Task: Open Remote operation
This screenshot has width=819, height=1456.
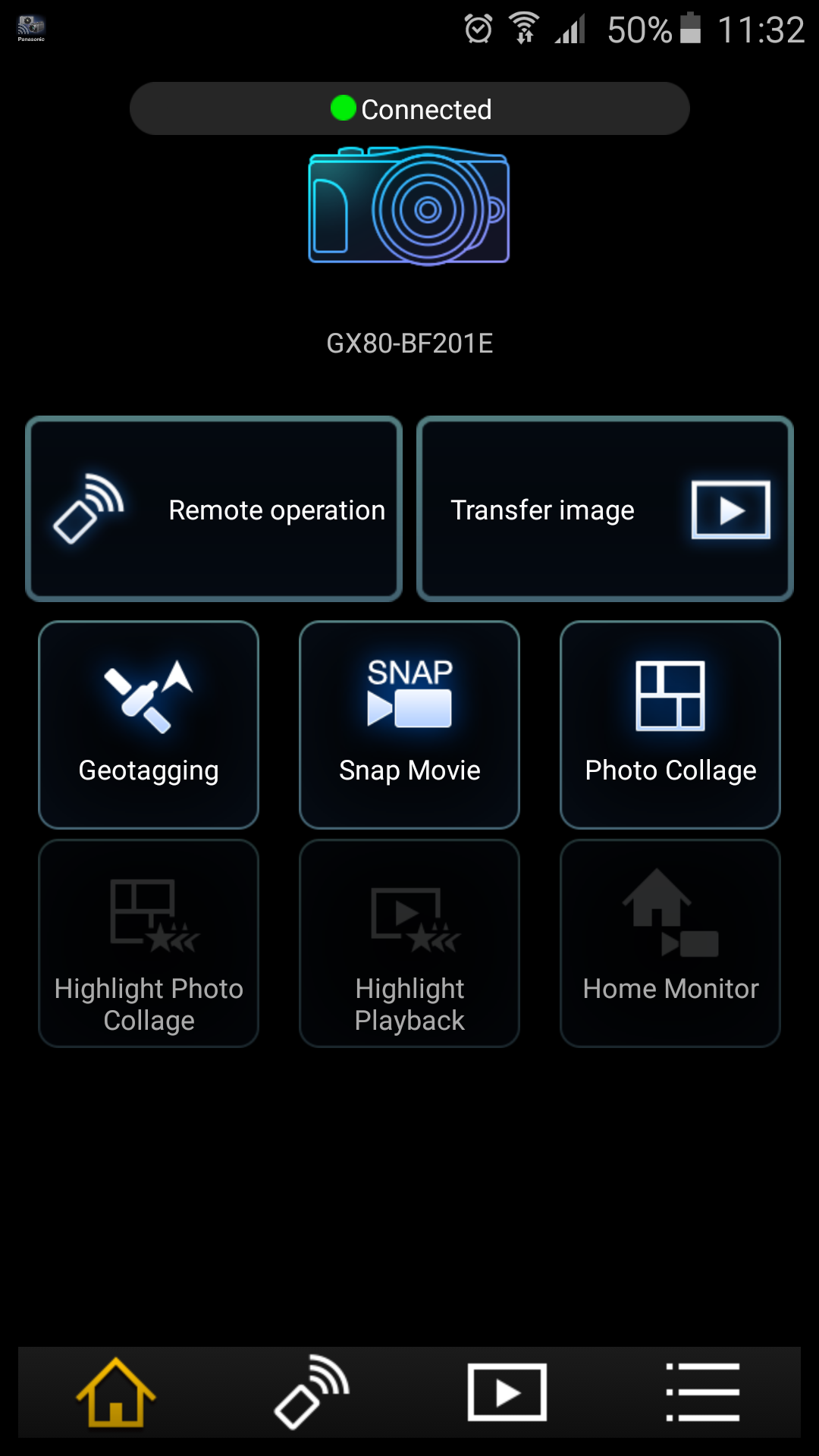Action: click(214, 509)
